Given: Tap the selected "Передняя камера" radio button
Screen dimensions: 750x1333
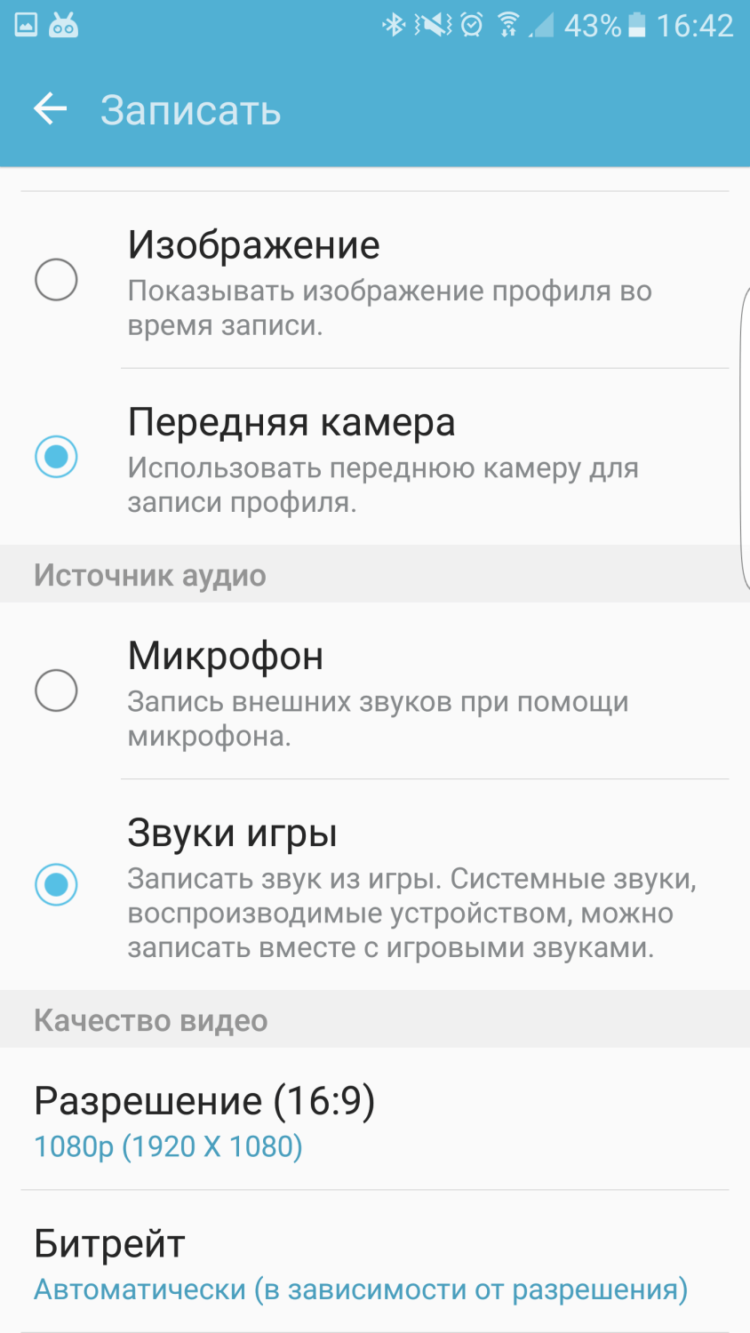Looking at the screenshot, I should point(56,457).
